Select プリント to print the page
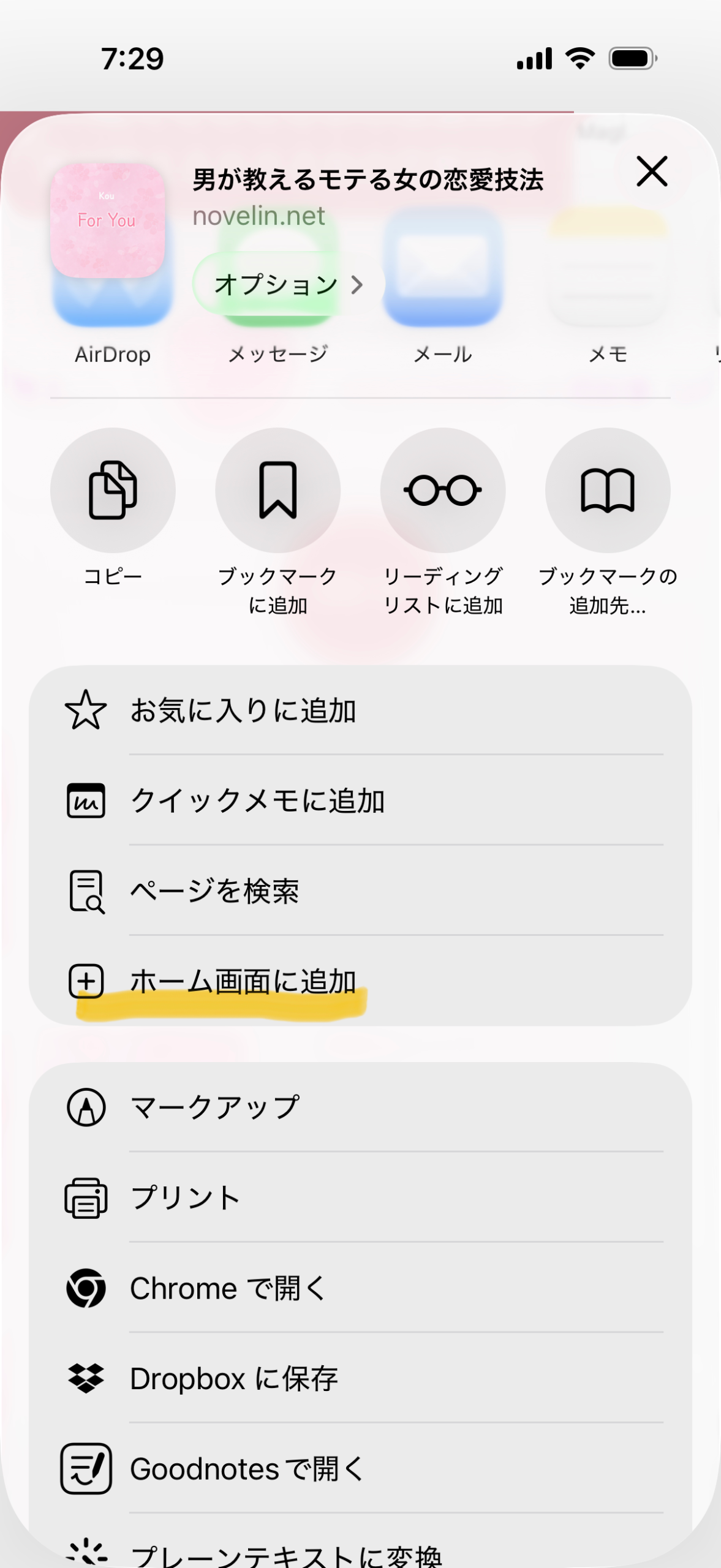The image size is (721, 1568). click(360, 1197)
